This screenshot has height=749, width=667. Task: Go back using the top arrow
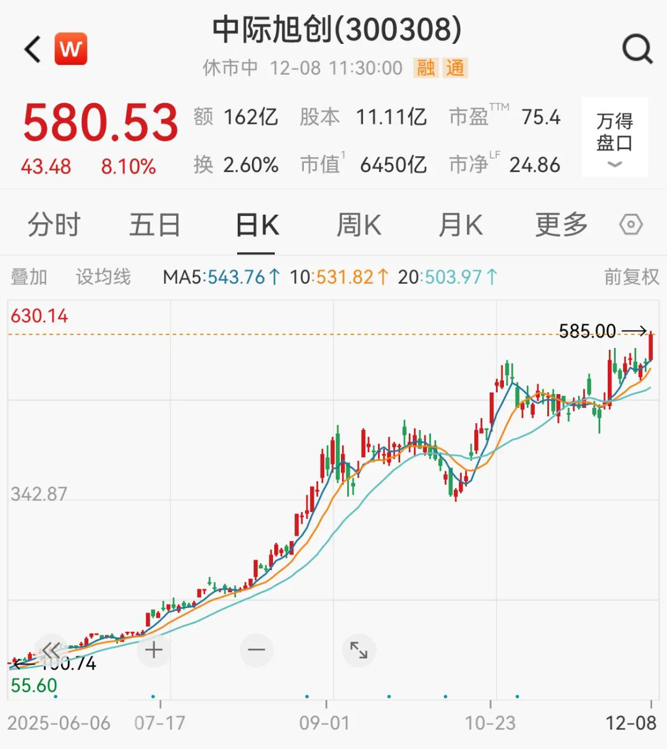pyautogui.click(x=32, y=48)
